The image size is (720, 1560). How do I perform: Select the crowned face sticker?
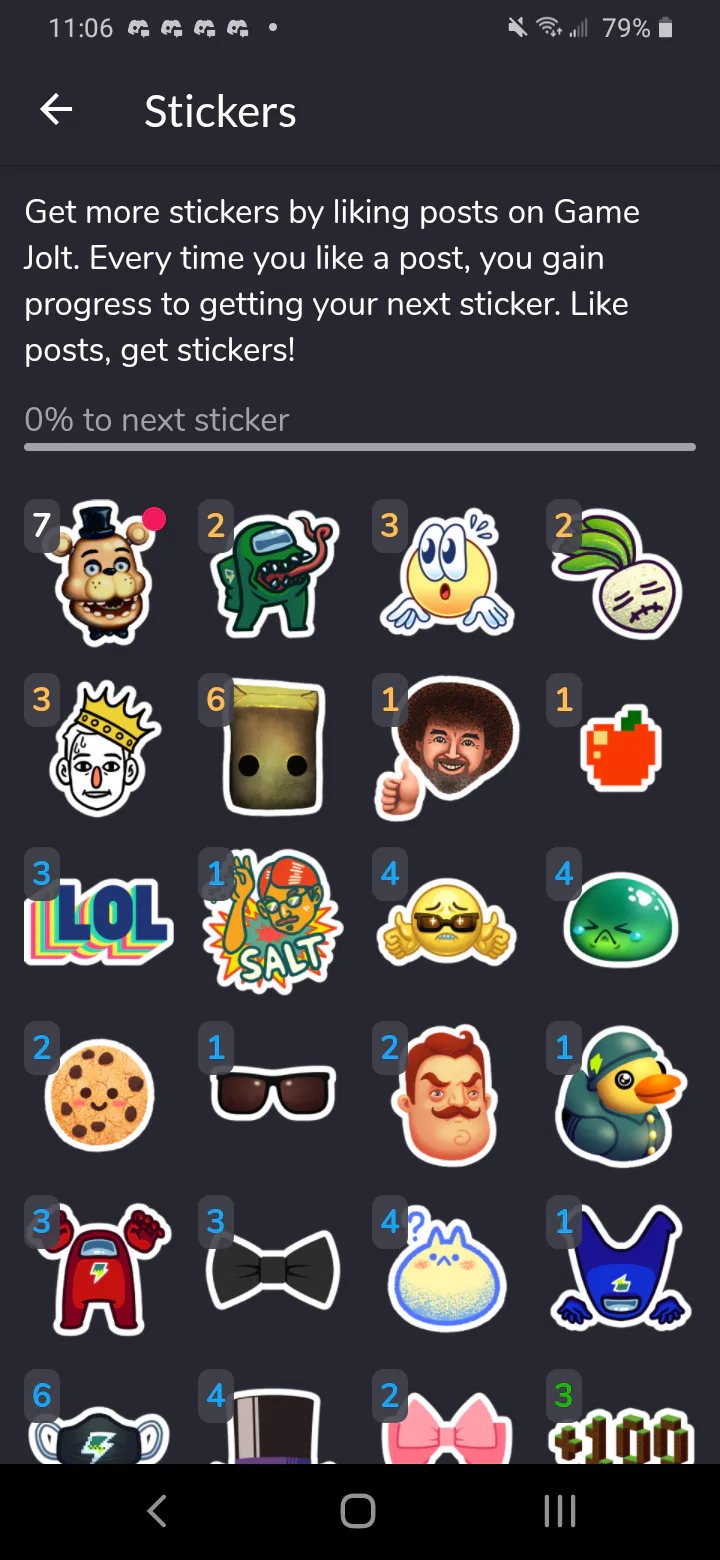point(98,748)
